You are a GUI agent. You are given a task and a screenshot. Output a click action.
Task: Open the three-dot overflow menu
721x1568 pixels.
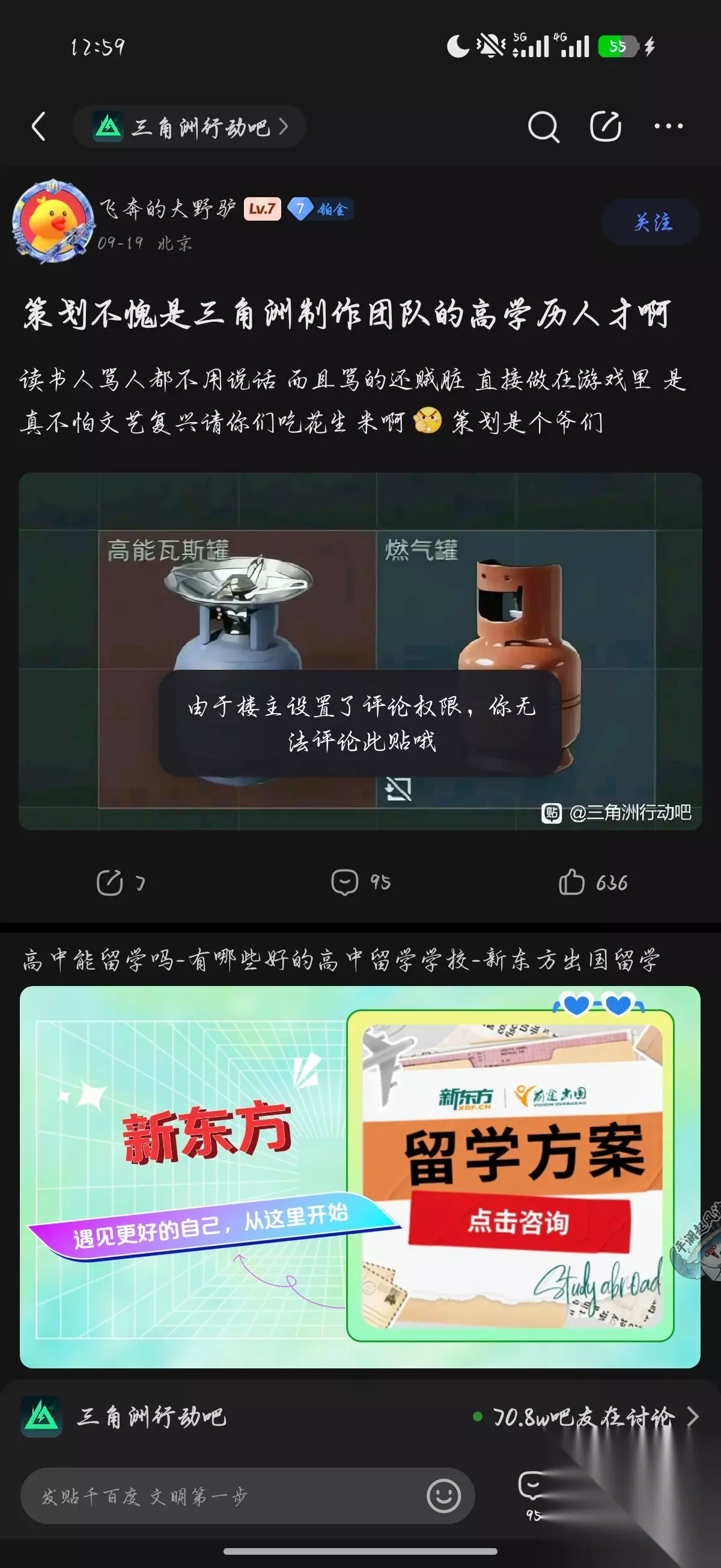click(668, 127)
